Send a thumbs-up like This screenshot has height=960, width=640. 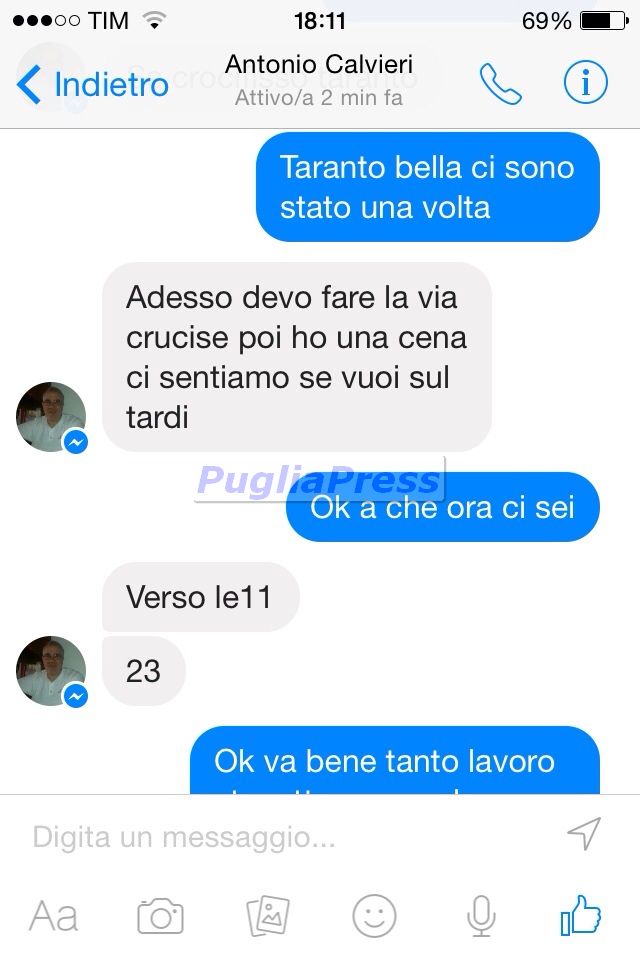[x=581, y=914]
